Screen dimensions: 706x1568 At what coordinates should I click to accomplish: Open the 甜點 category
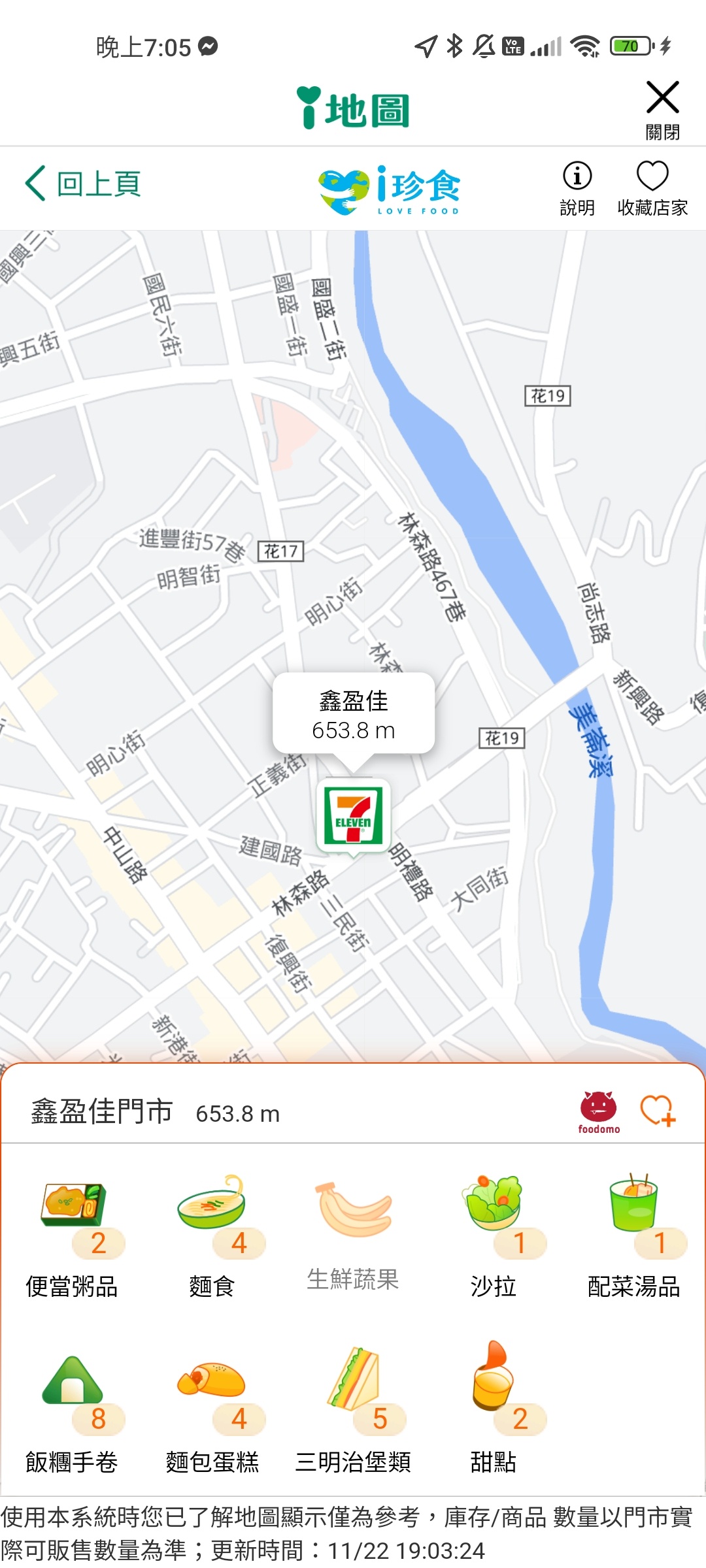click(x=494, y=1411)
